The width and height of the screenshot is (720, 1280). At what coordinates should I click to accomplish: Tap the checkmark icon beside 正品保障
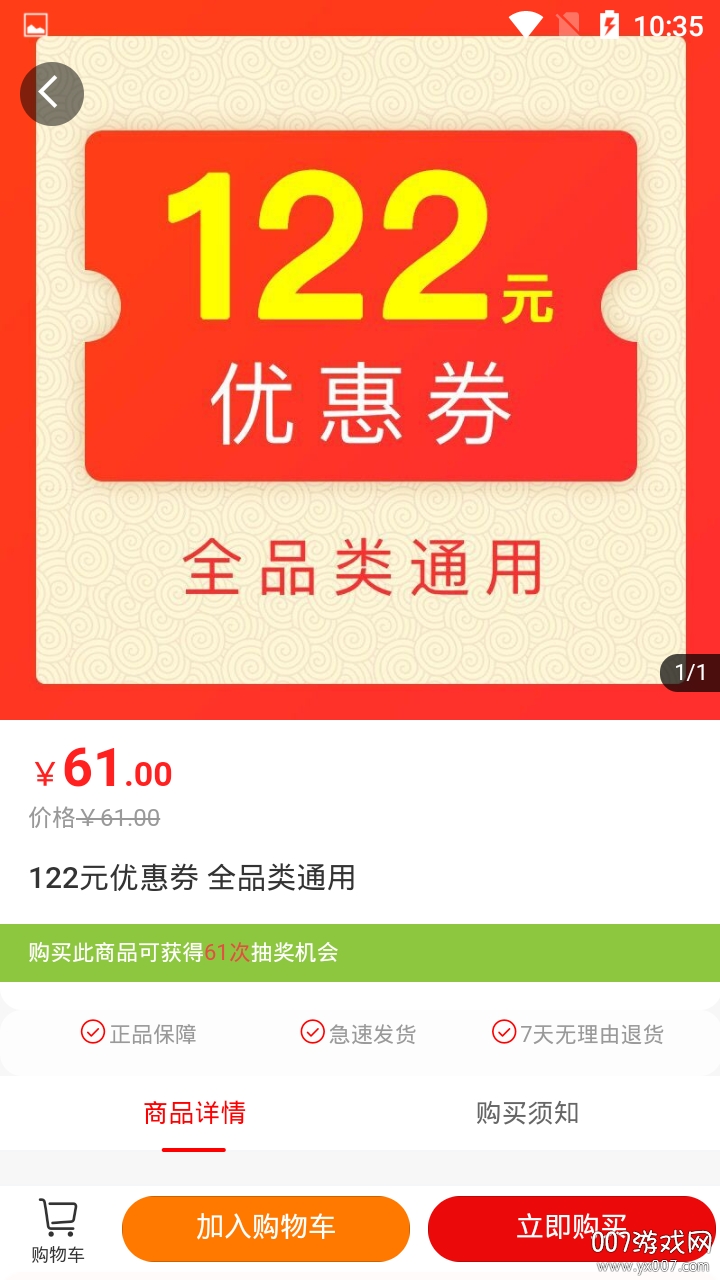(x=94, y=1034)
